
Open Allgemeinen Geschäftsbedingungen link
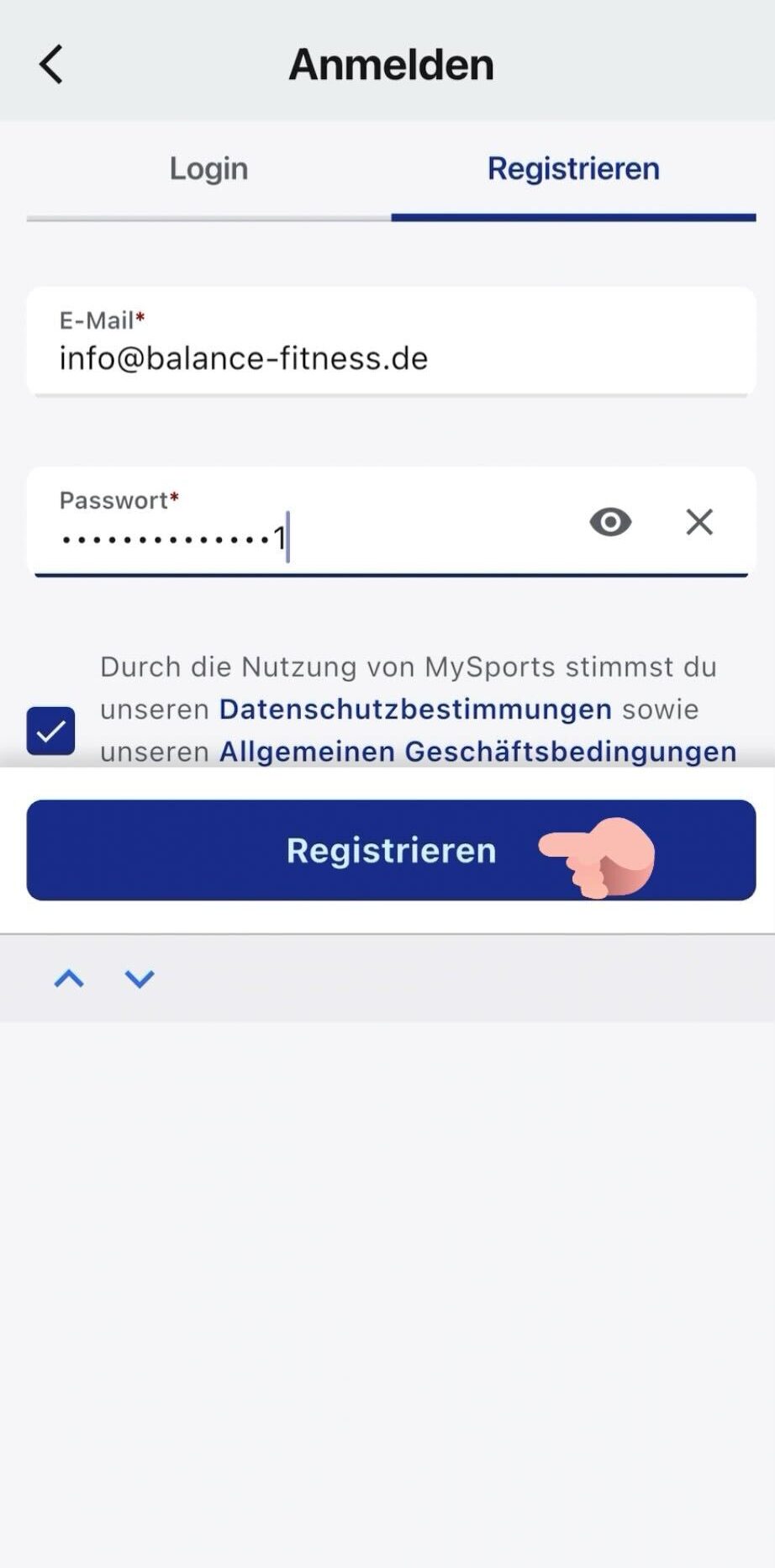tap(477, 751)
